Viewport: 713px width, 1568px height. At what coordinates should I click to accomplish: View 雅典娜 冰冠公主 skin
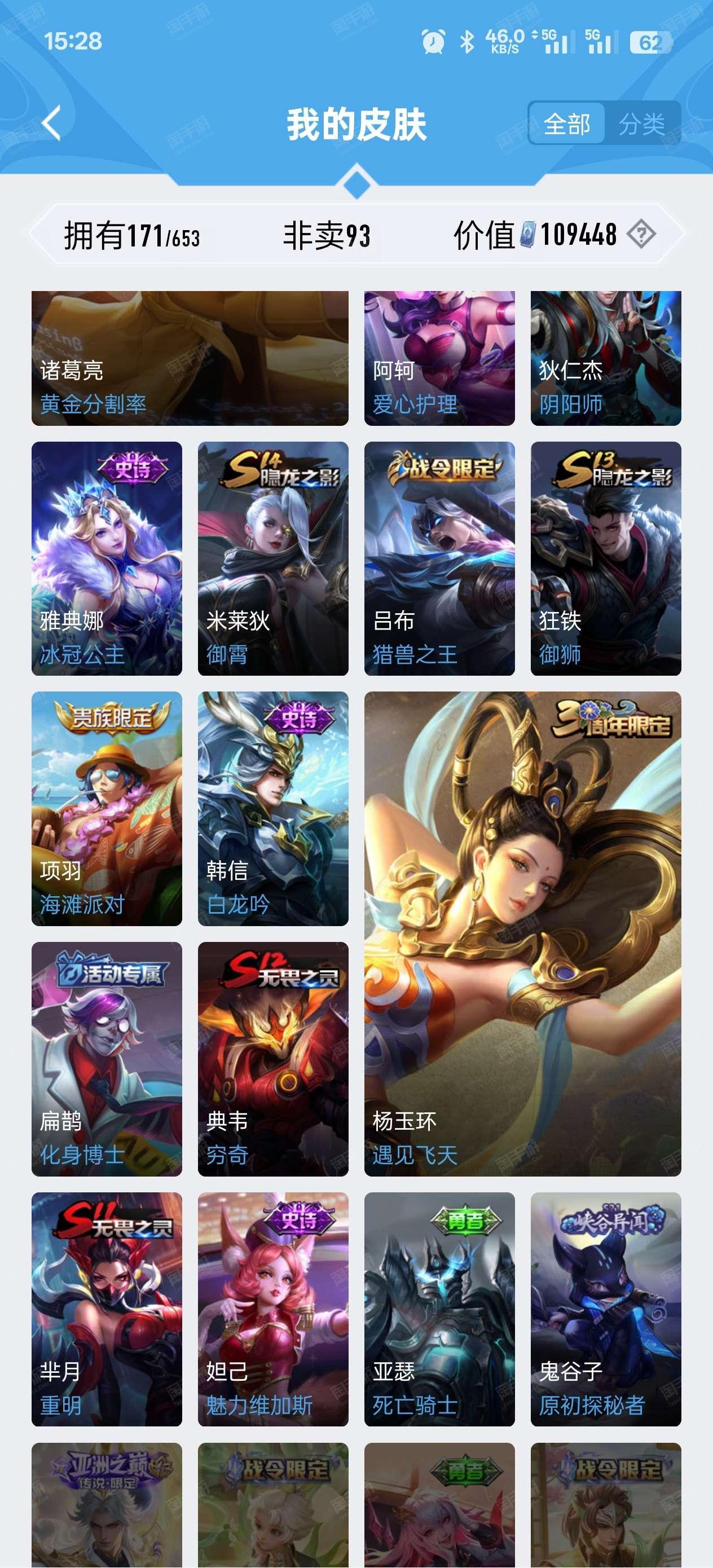[107, 558]
